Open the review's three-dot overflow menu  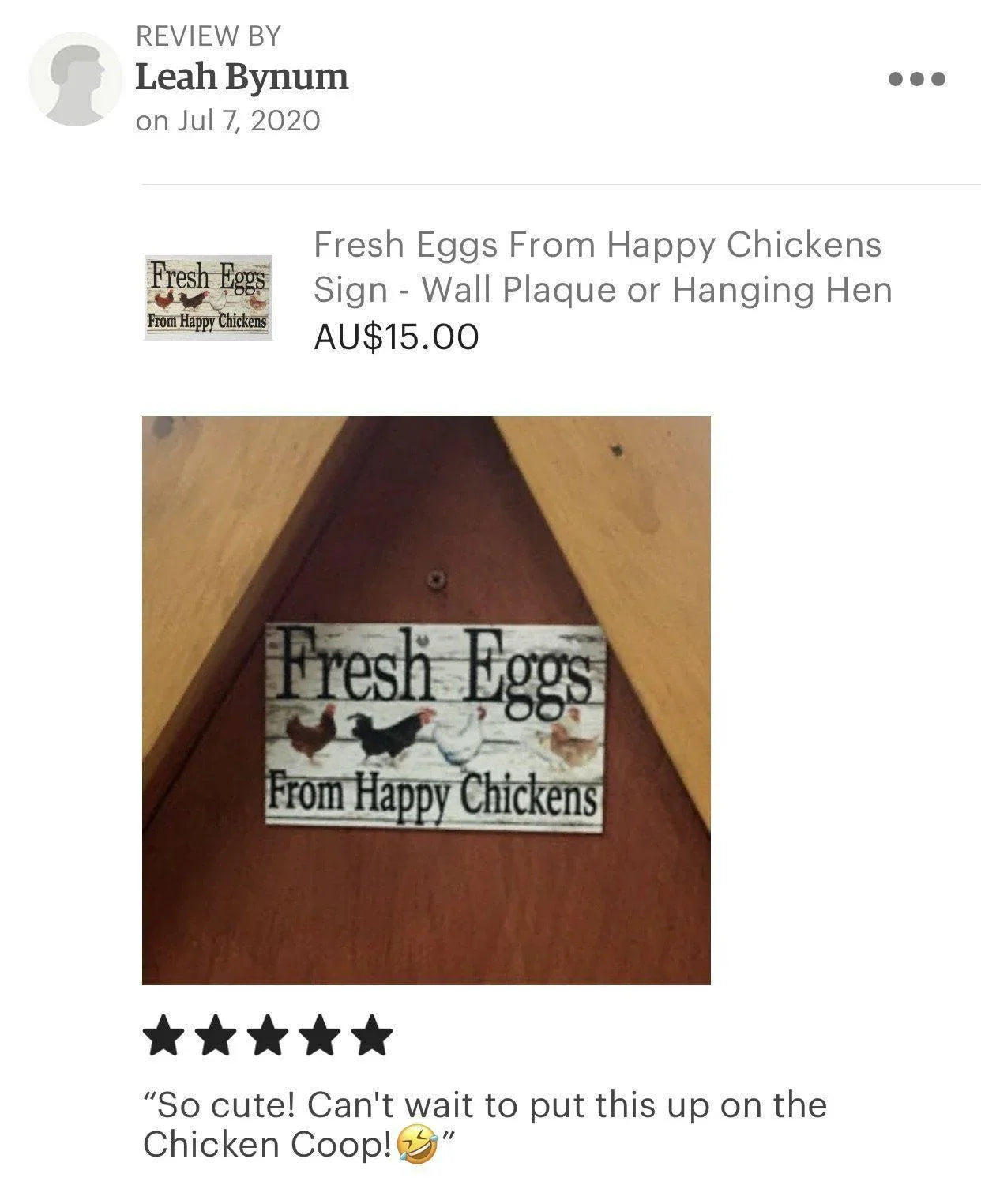pyautogui.click(x=916, y=79)
